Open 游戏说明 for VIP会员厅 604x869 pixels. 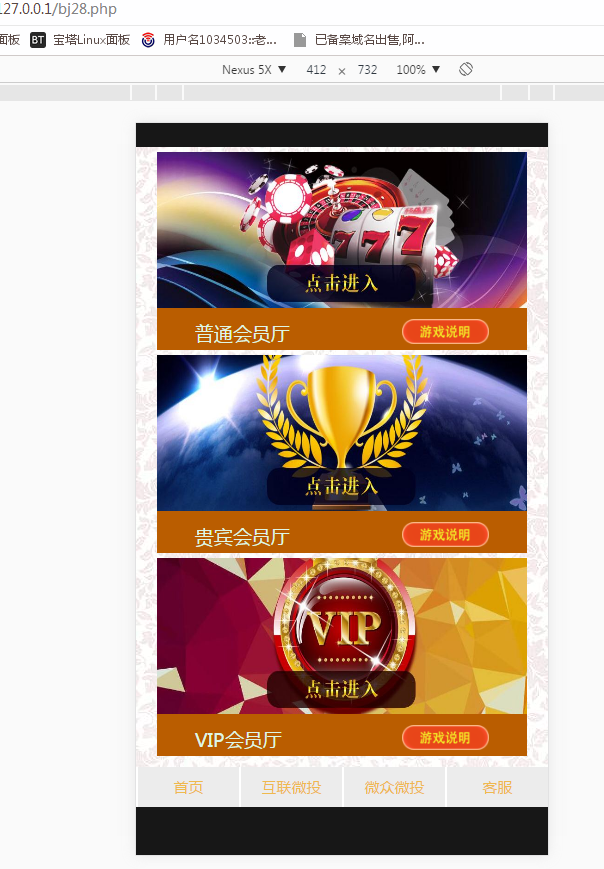tap(445, 738)
